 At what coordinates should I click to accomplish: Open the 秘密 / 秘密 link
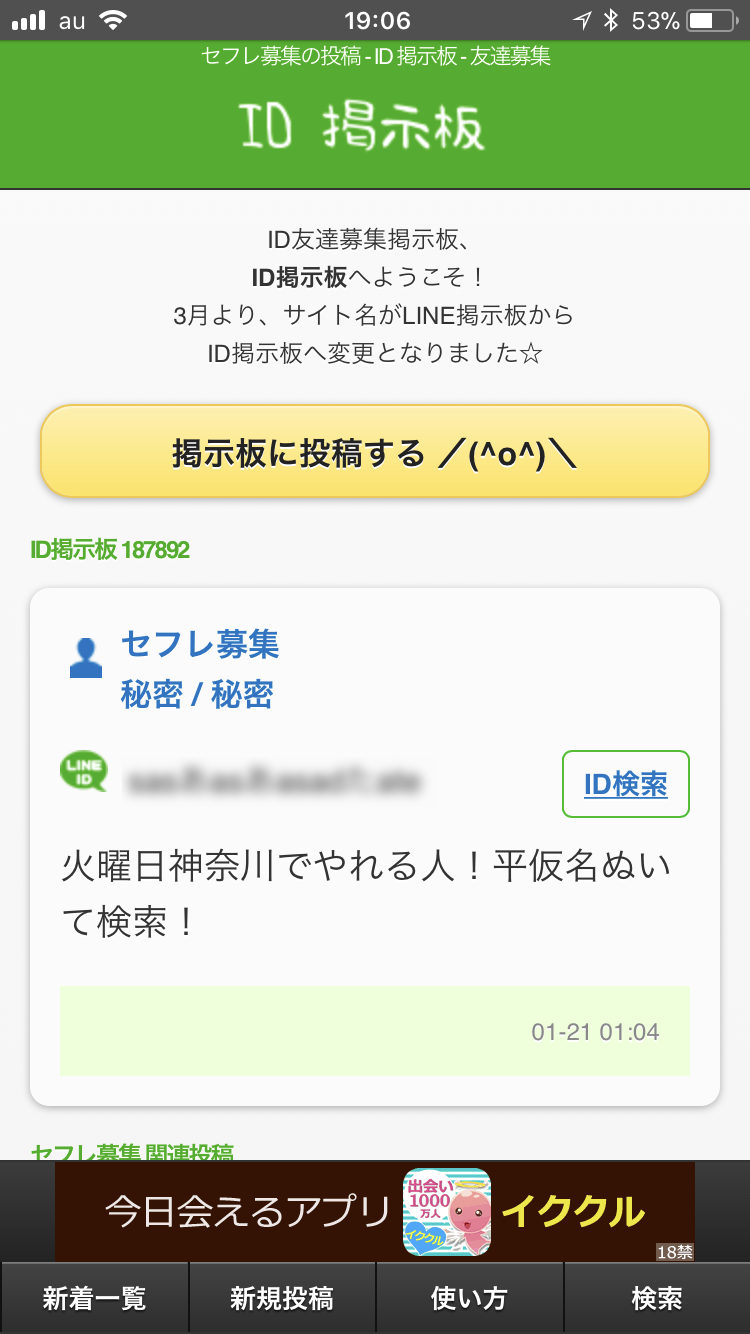pos(197,695)
